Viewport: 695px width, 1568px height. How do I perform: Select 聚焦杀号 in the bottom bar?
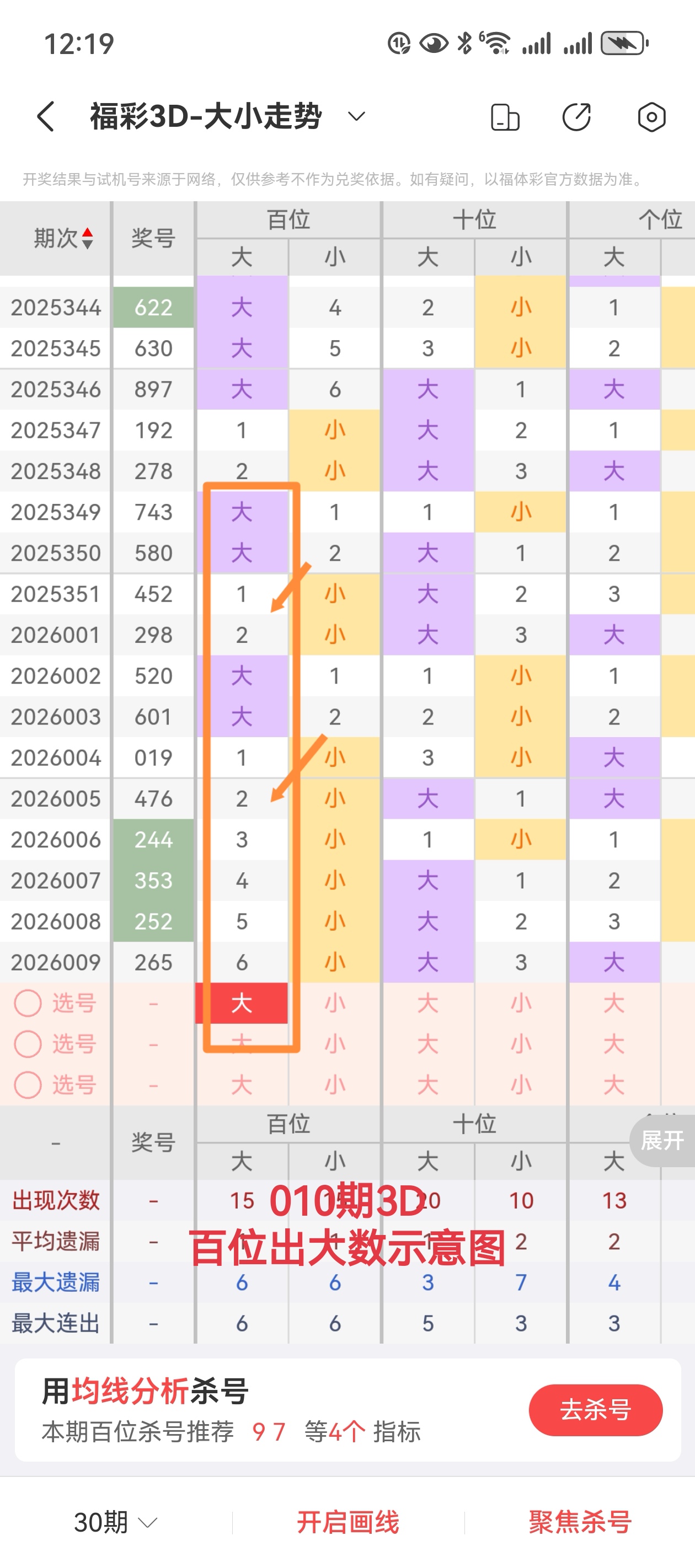pyautogui.click(x=579, y=1521)
